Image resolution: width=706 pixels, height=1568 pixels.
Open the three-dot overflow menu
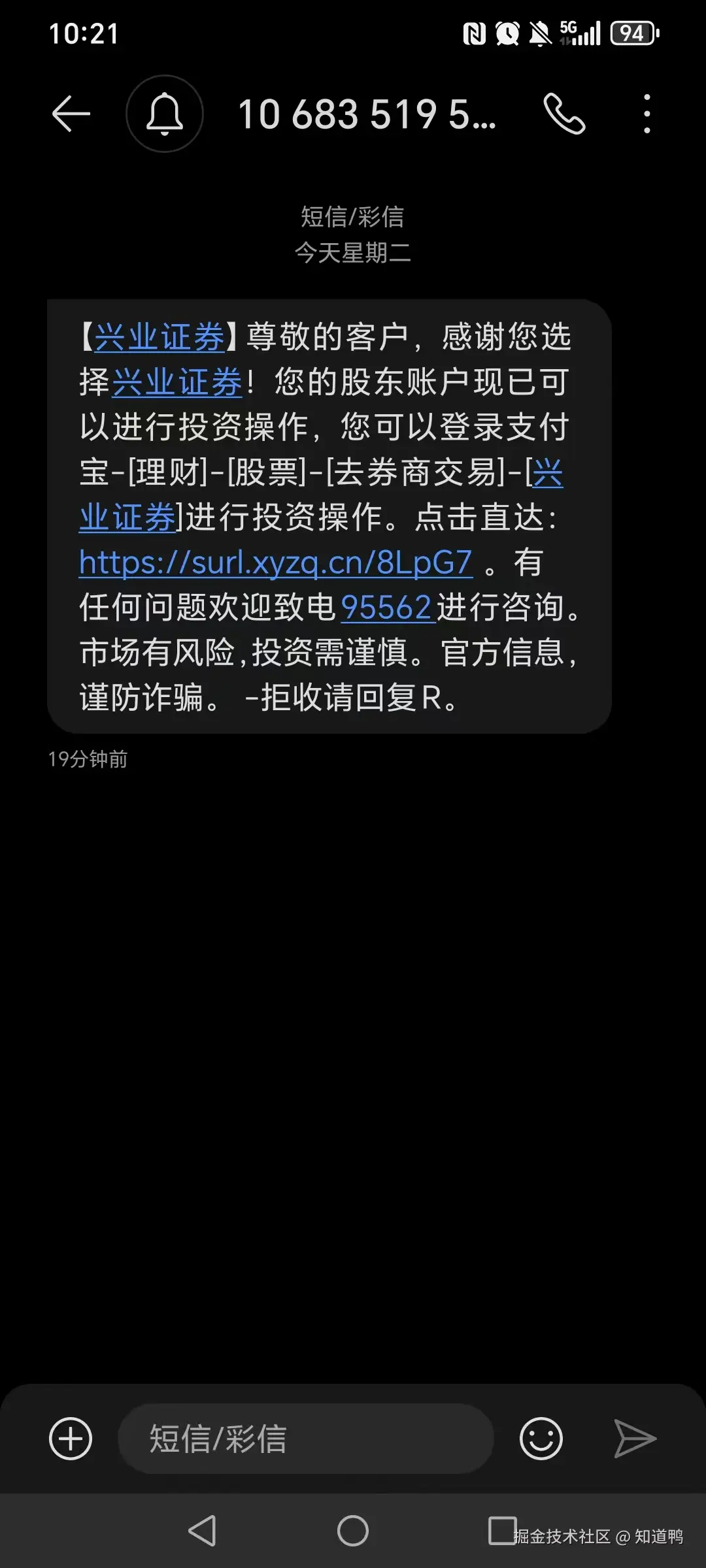click(x=646, y=112)
